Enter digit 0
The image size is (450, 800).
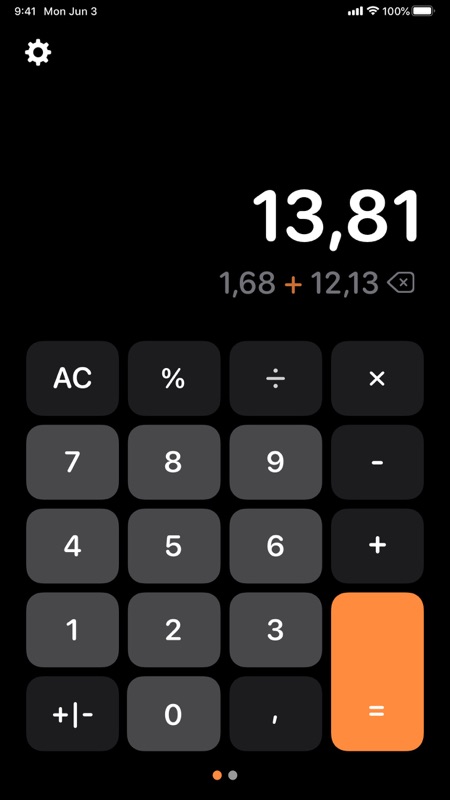coord(173,713)
